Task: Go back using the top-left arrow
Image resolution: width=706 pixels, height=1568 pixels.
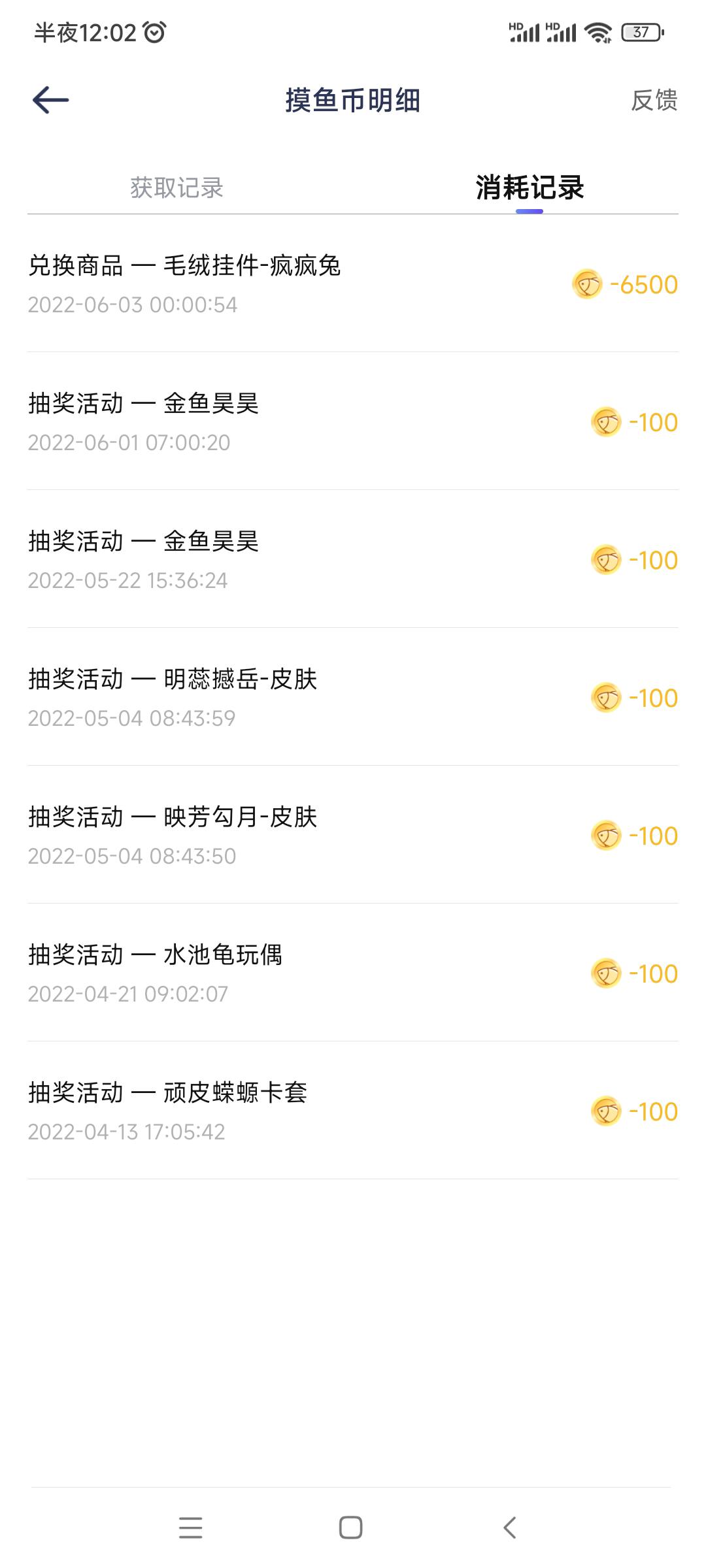Action: pyautogui.click(x=50, y=100)
